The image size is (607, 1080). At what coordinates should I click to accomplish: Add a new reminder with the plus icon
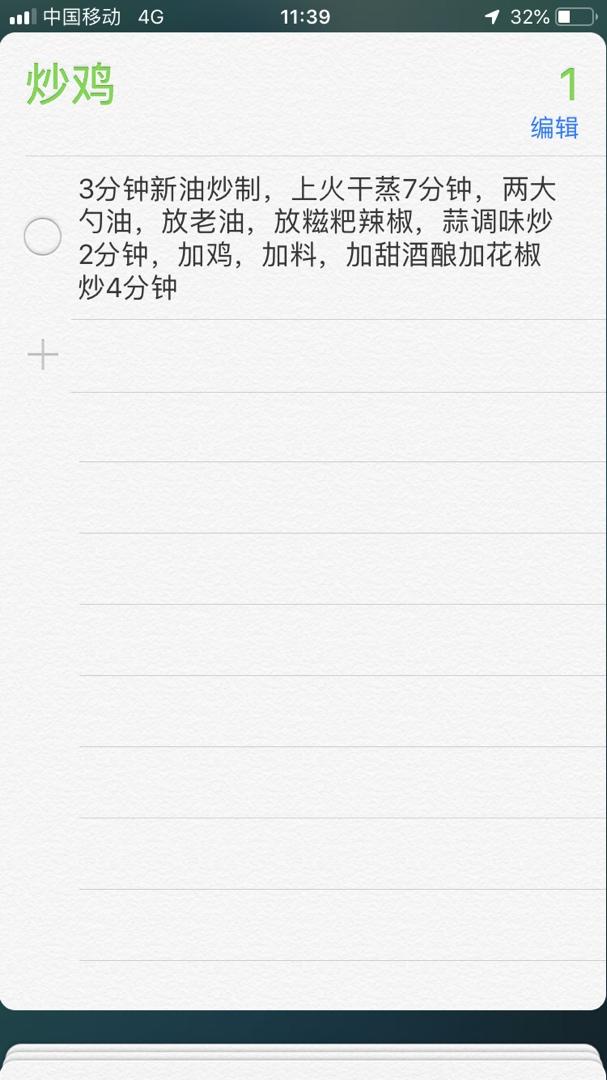click(43, 355)
